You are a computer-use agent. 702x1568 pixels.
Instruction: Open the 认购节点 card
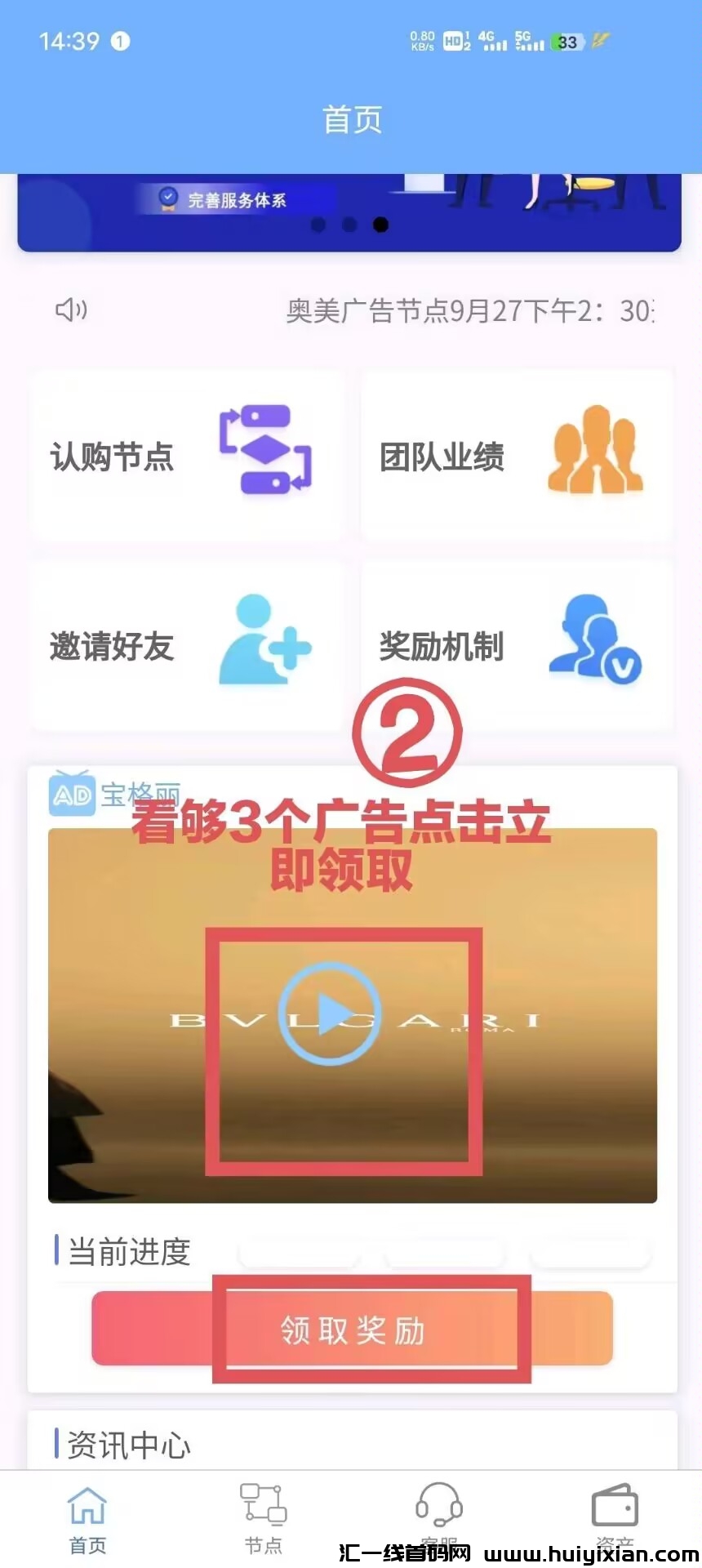click(186, 456)
